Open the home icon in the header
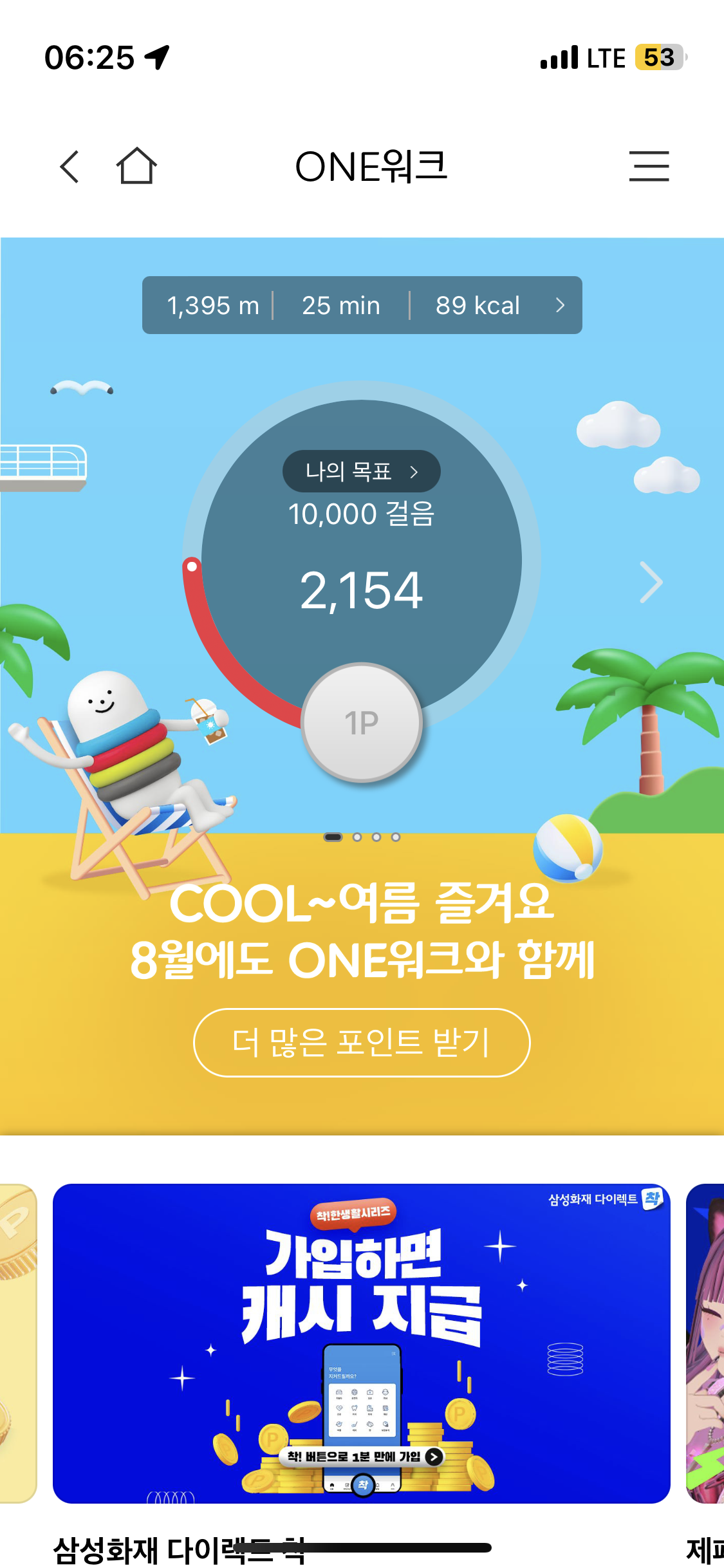Viewport: 724px width, 1568px height. point(136,166)
